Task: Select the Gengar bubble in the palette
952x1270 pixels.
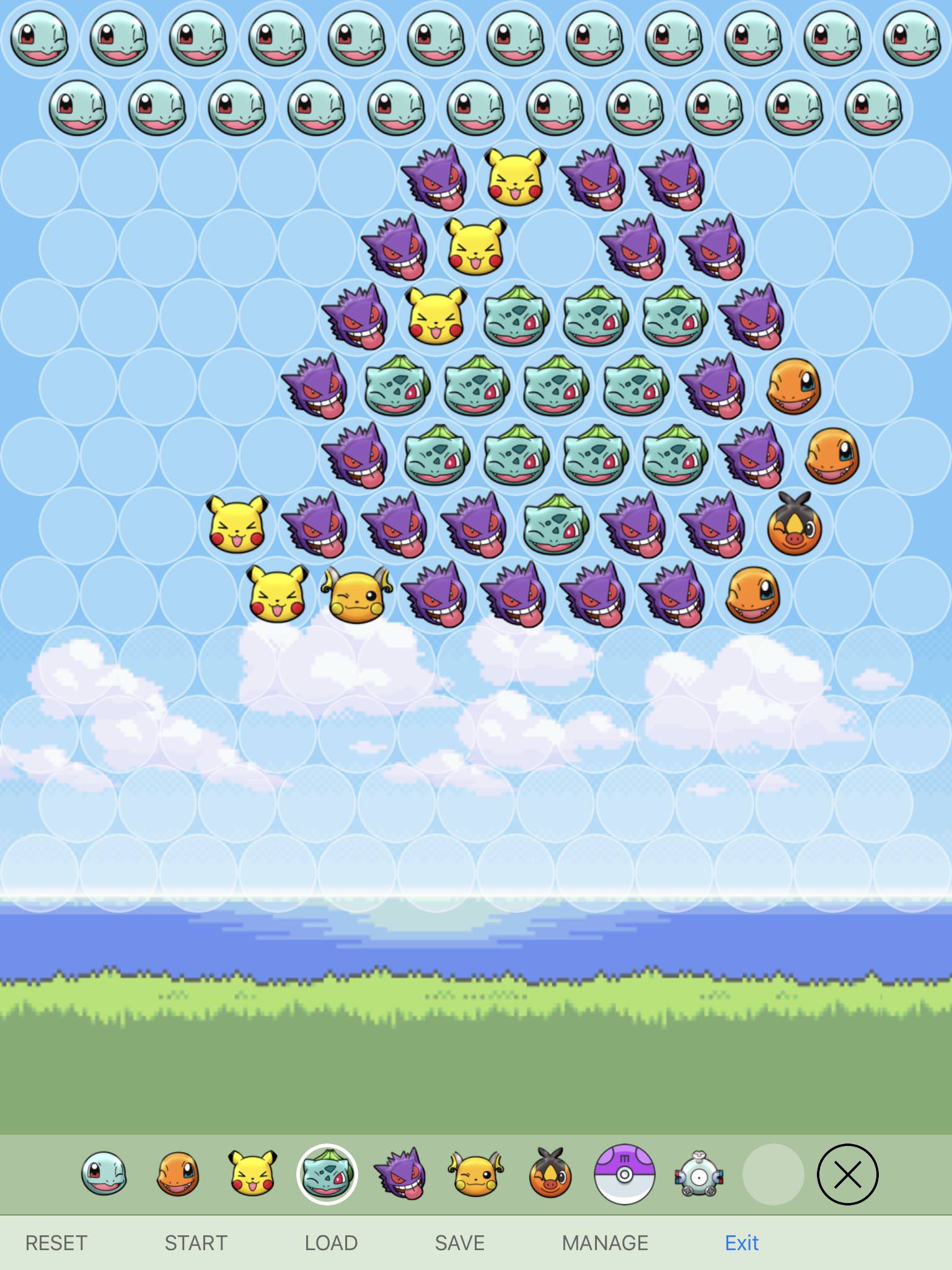Action: tap(401, 1174)
